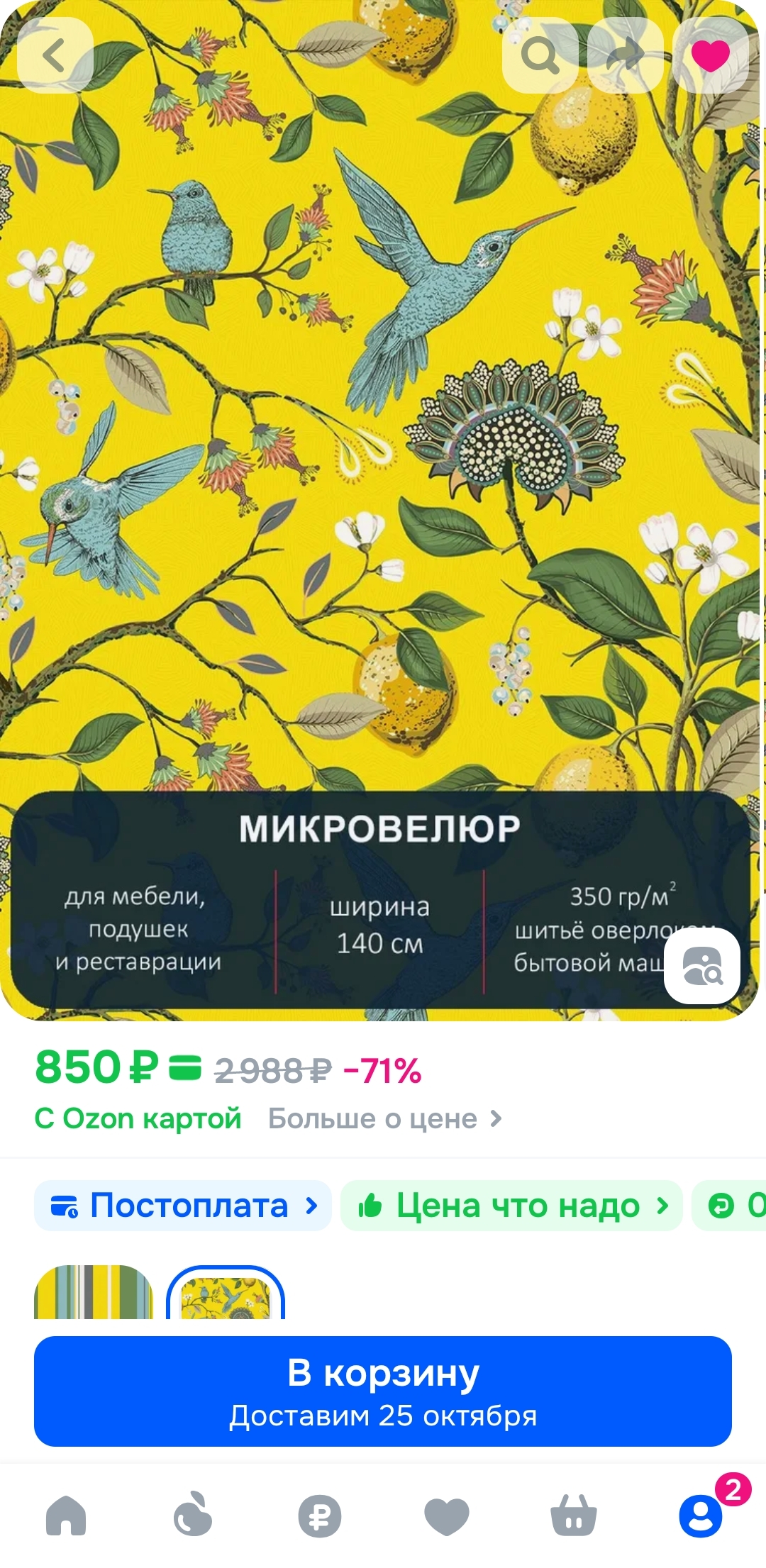Open Больше о цене details

point(385,1119)
